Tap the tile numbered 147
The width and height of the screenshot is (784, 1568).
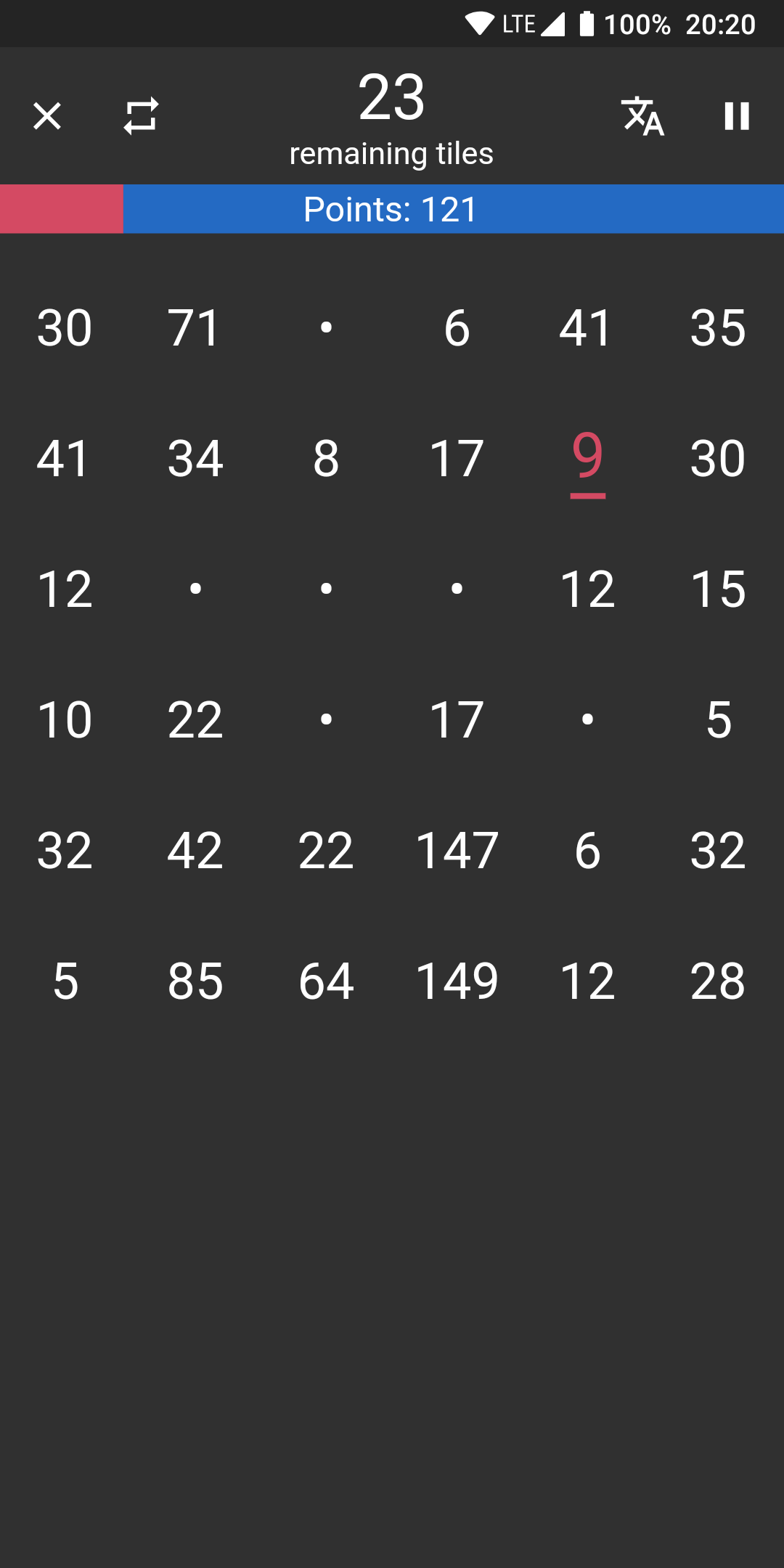point(457,850)
